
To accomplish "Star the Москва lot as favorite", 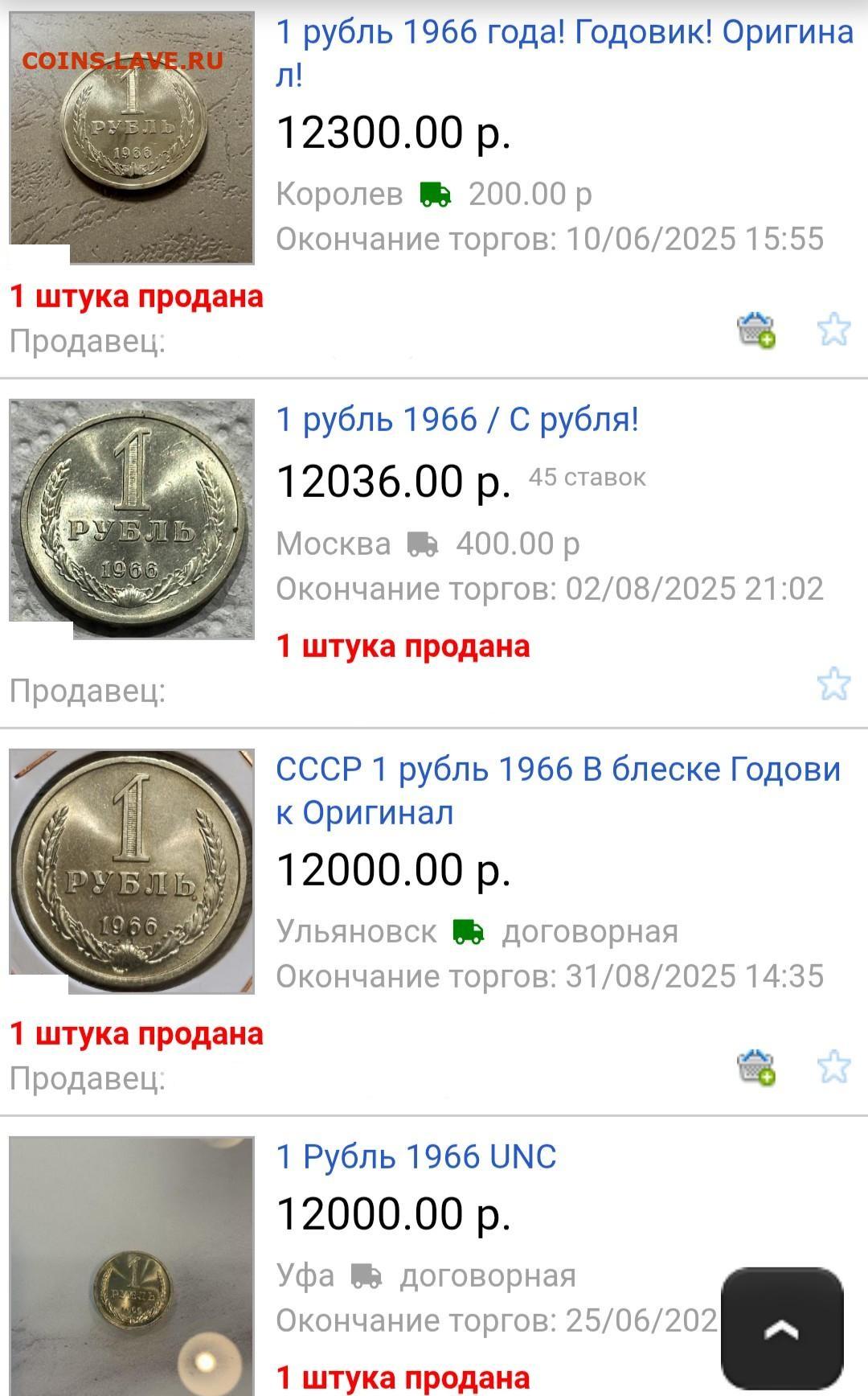I will 833,684.
